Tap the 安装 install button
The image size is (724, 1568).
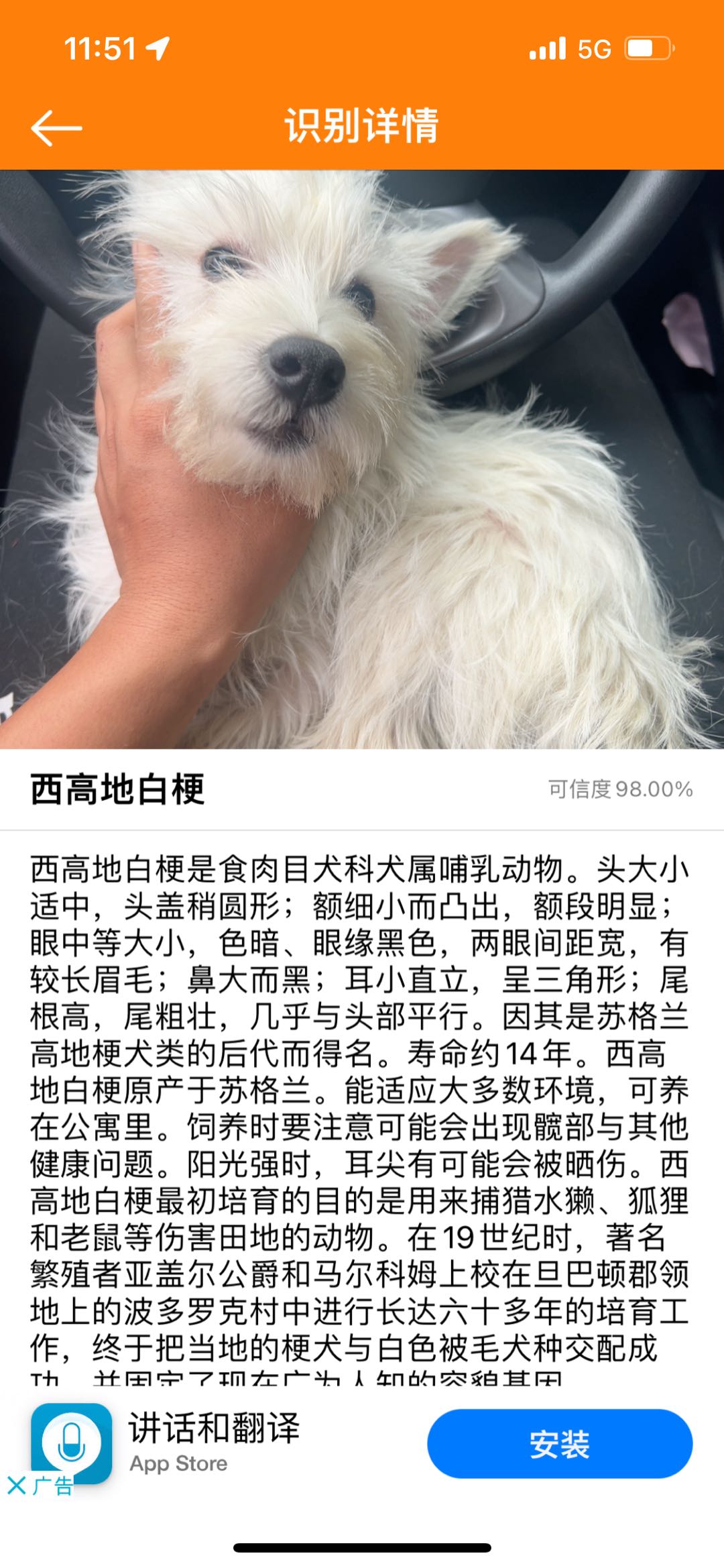tap(559, 1443)
